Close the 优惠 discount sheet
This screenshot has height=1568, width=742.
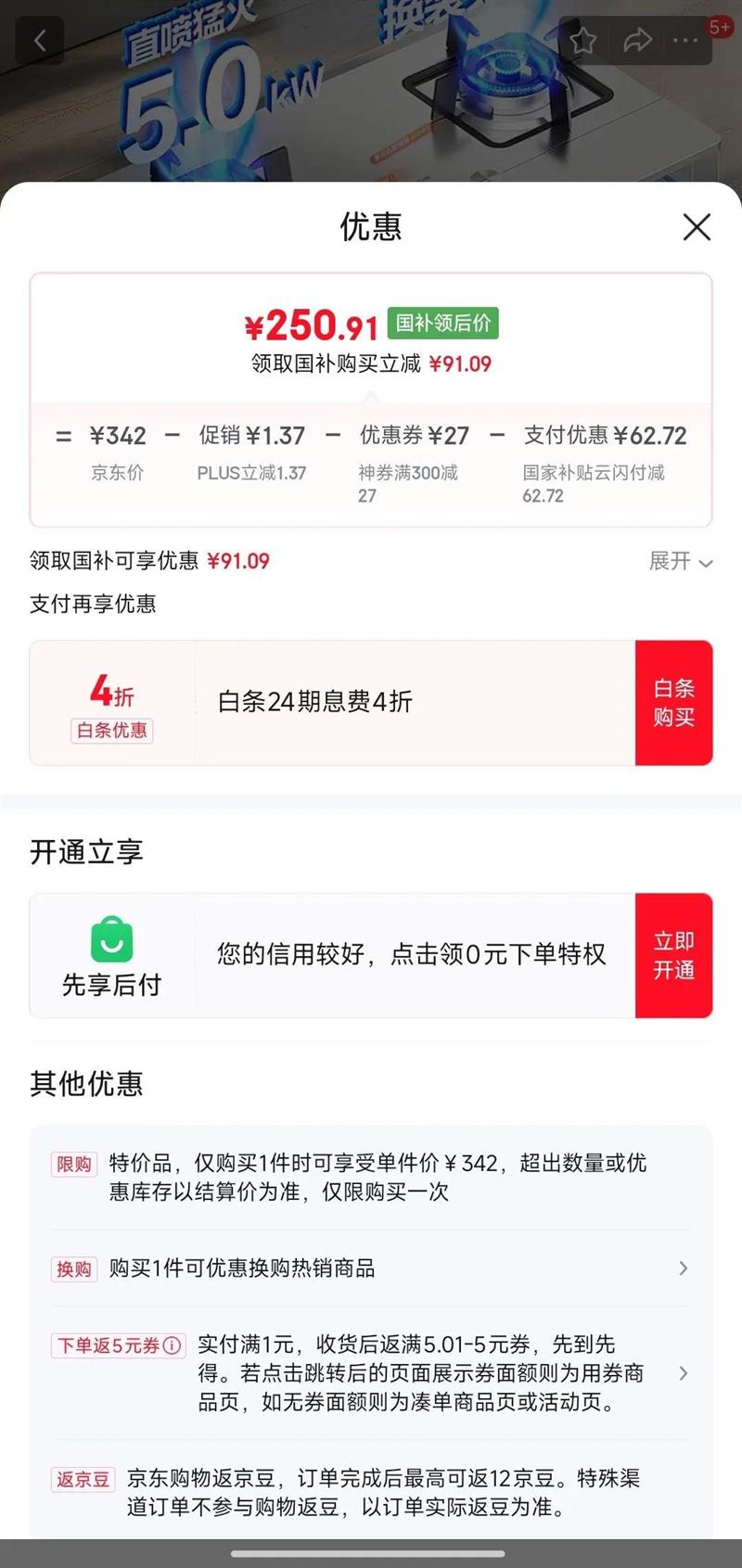pyautogui.click(x=697, y=227)
